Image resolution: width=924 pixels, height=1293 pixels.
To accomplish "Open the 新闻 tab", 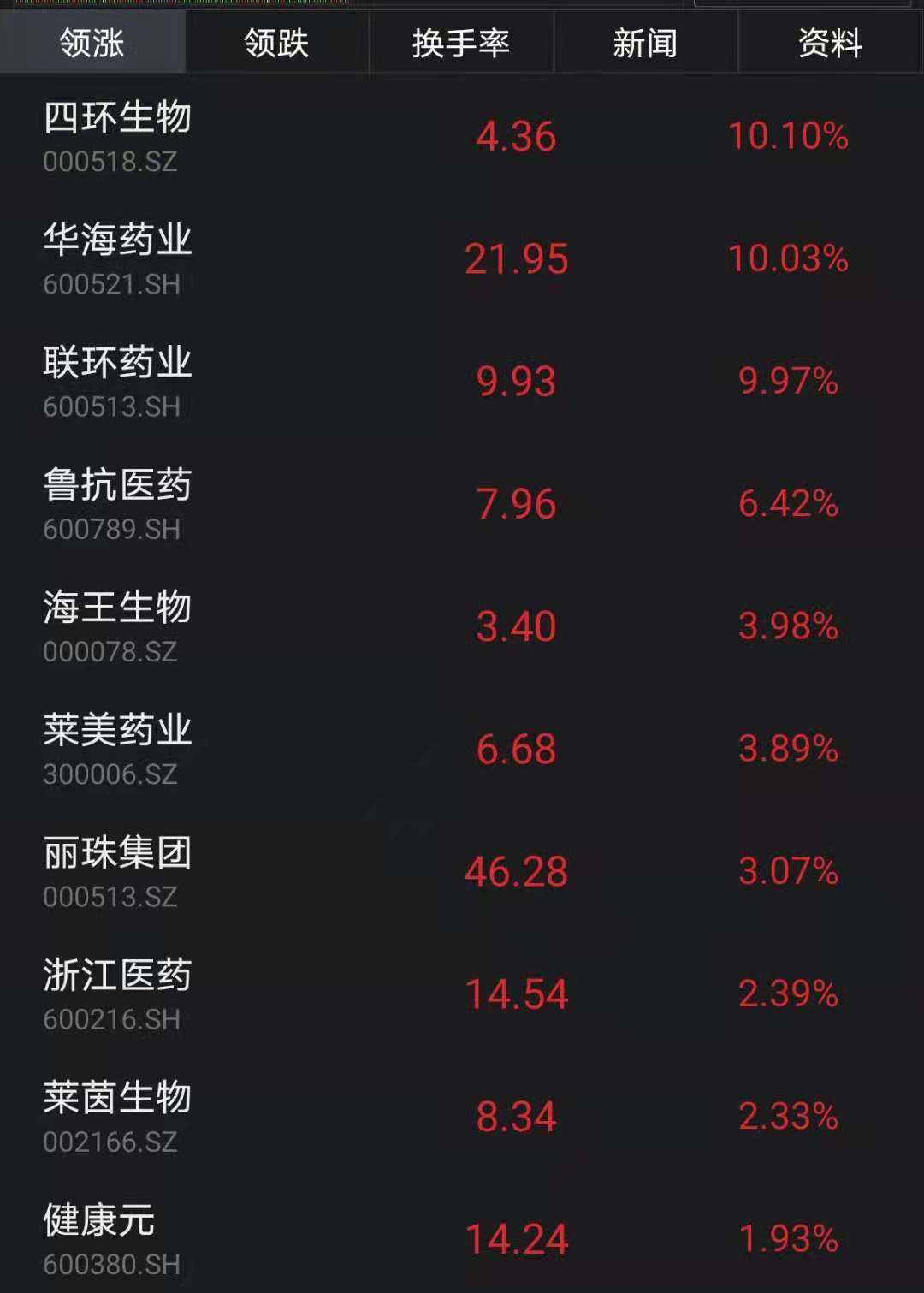I will [x=645, y=43].
